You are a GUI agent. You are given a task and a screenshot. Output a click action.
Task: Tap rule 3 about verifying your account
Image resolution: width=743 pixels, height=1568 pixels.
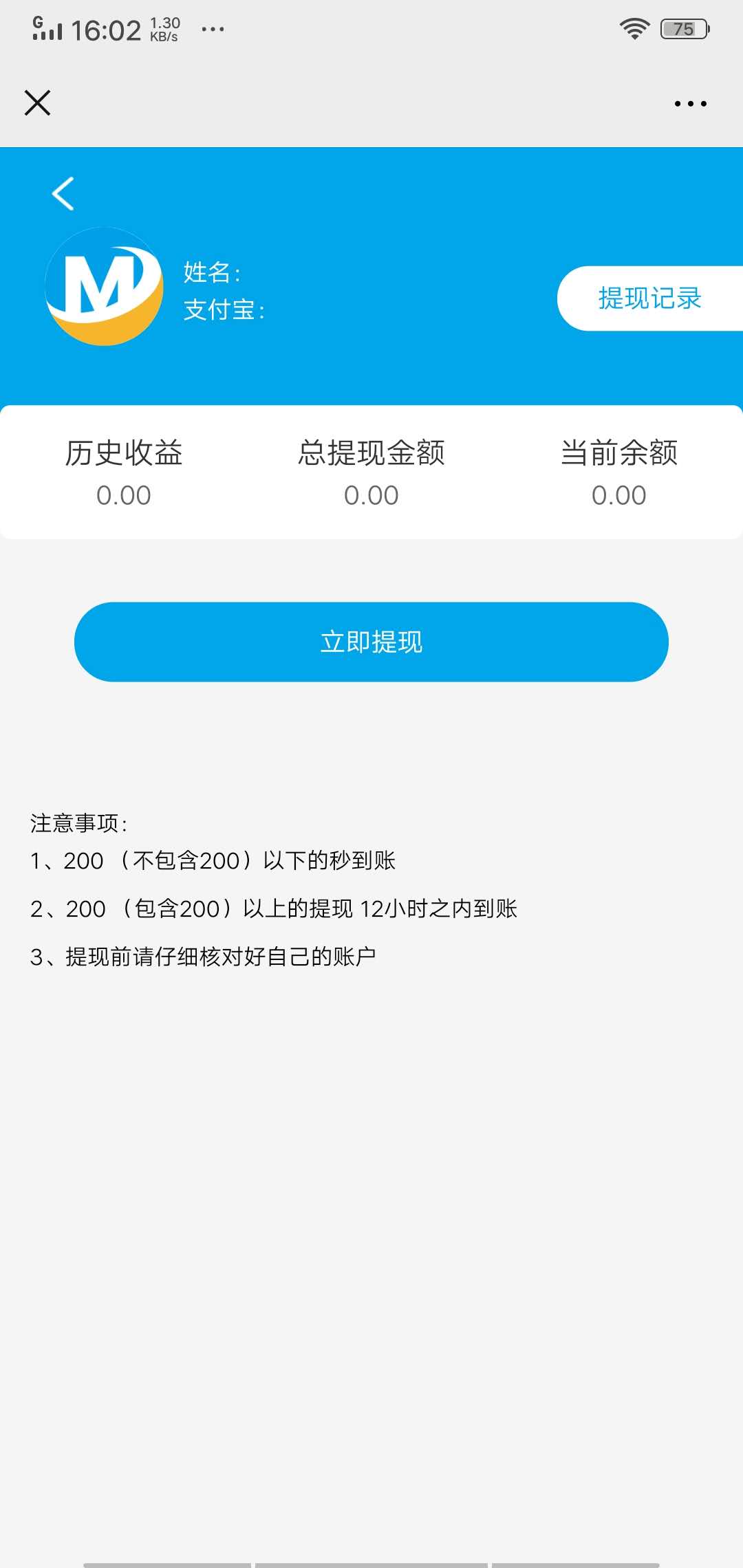(x=204, y=955)
